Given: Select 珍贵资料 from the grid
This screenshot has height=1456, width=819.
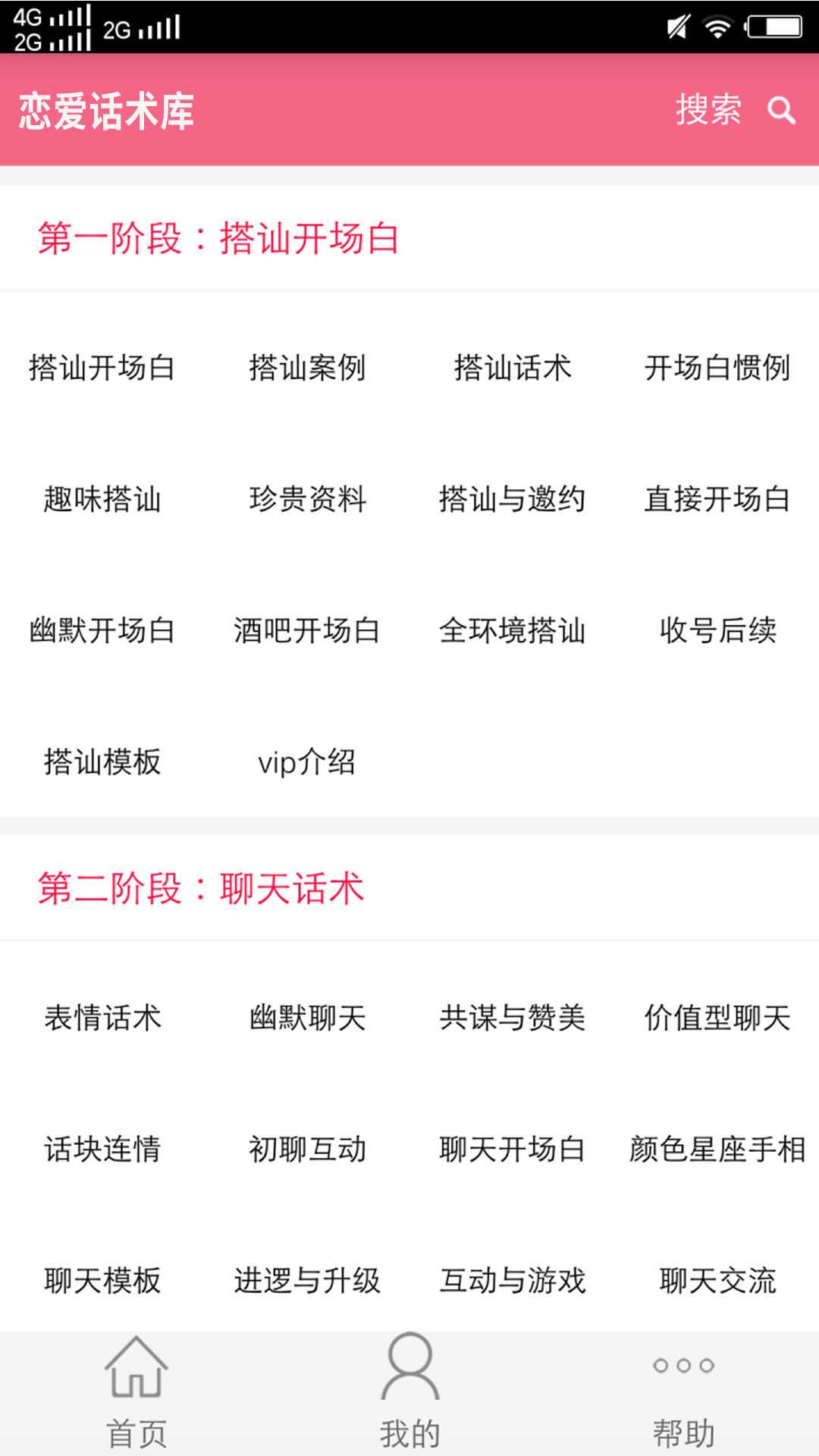Looking at the screenshot, I should (x=307, y=499).
